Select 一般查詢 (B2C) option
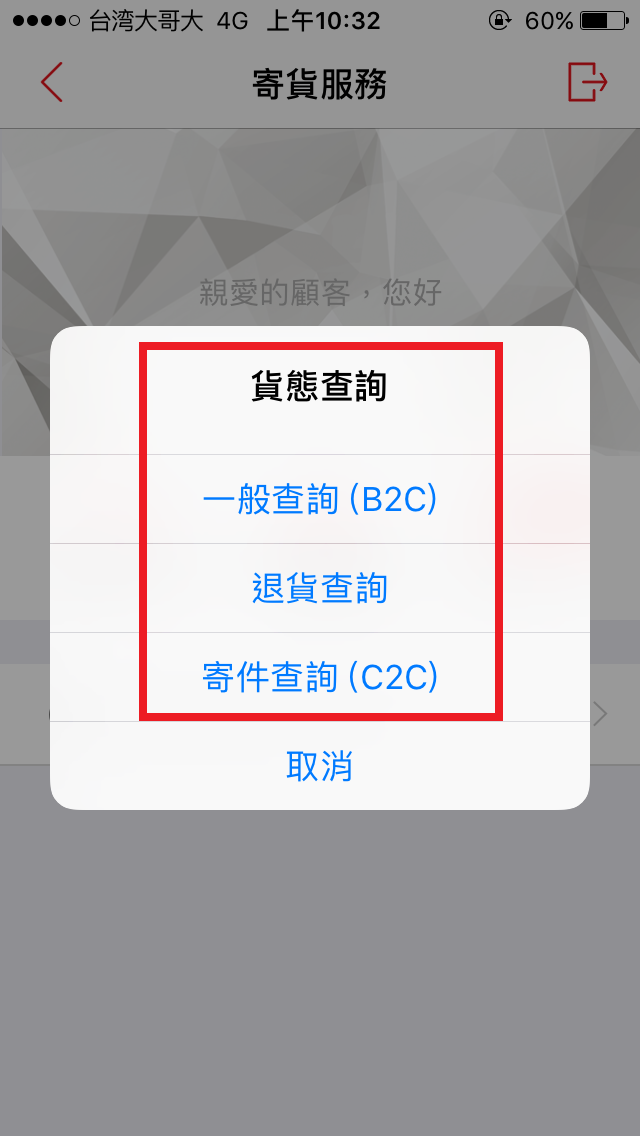The image size is (640, 1136). pos(320,500)
